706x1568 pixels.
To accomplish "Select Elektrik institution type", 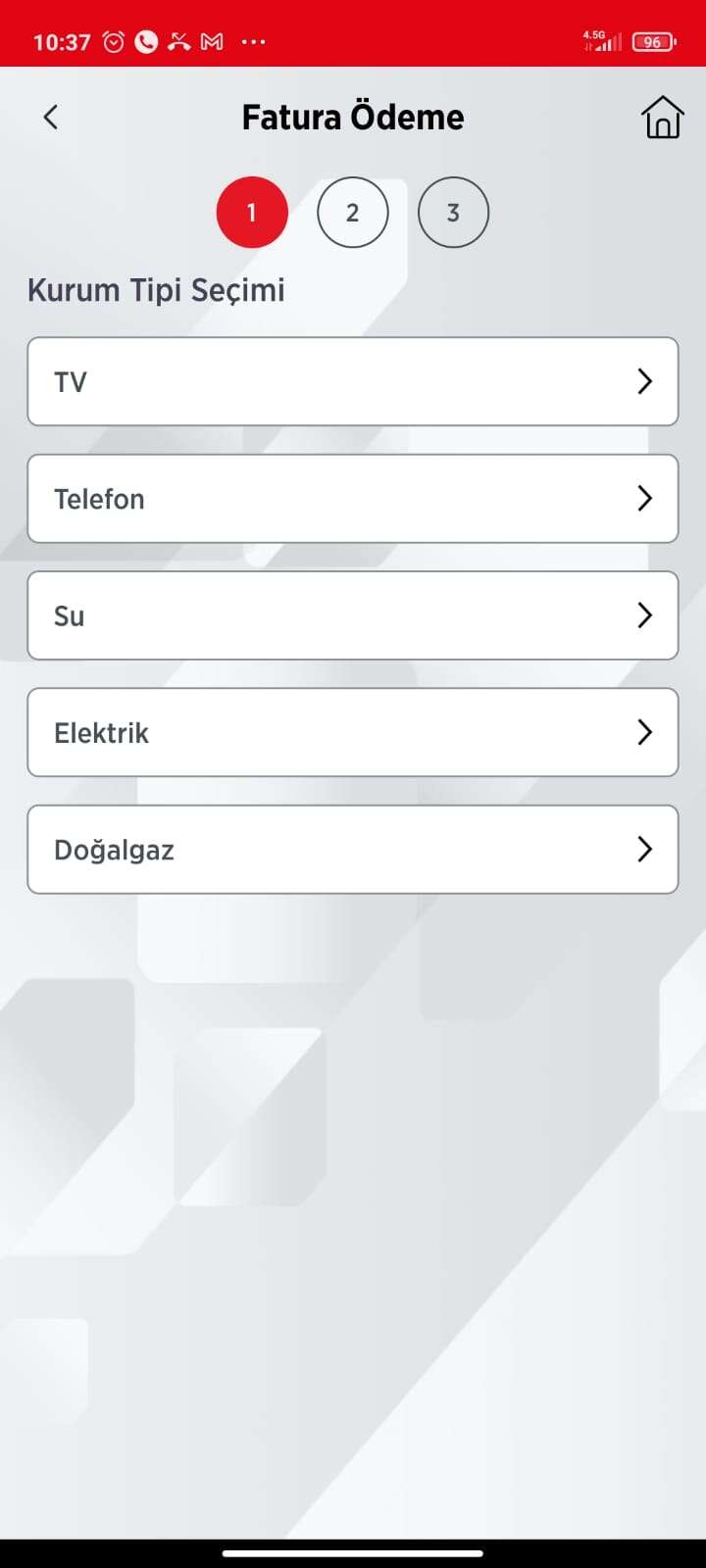I will (353, 732).
